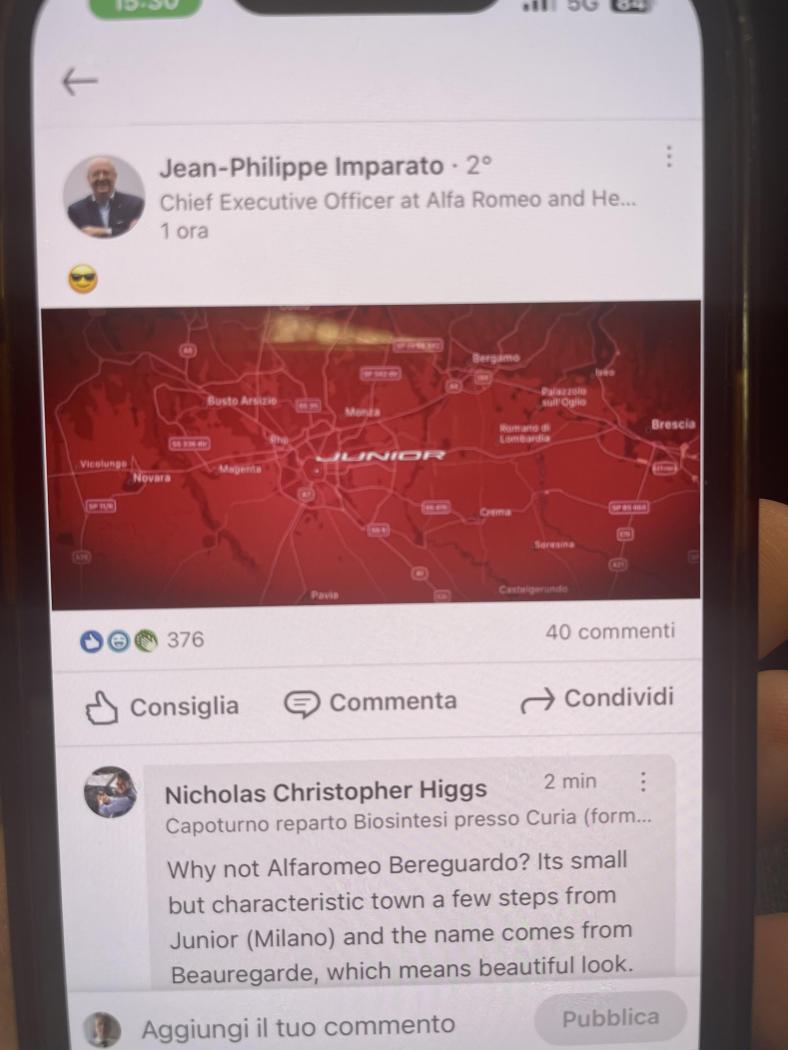Tap Commenta to comment on the post
The image size is (788, 1050).
(371, 703)
